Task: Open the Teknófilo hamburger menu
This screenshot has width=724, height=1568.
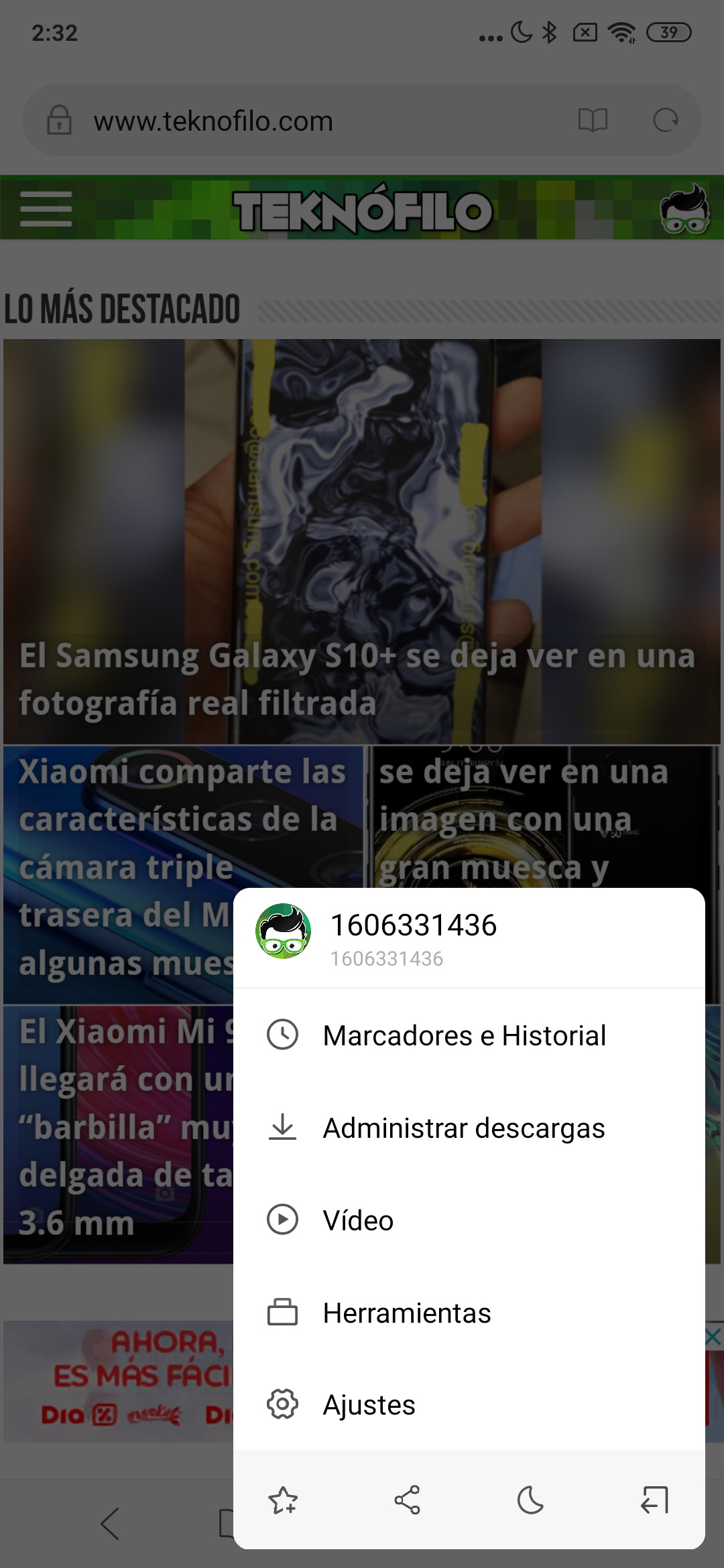Action: pyautogui.click(x=46, y=209)
